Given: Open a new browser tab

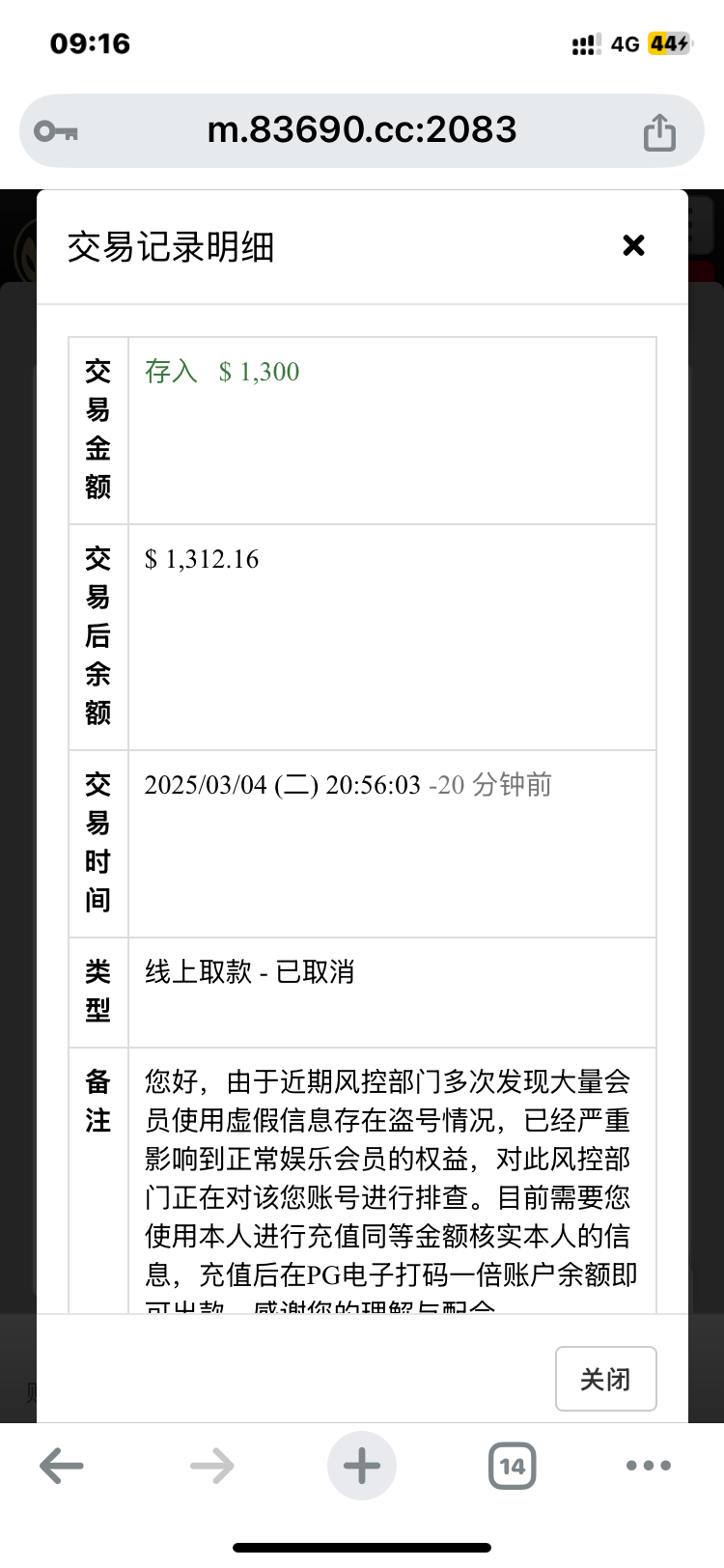Looking at the screenshot, I should click(362, 1466).
